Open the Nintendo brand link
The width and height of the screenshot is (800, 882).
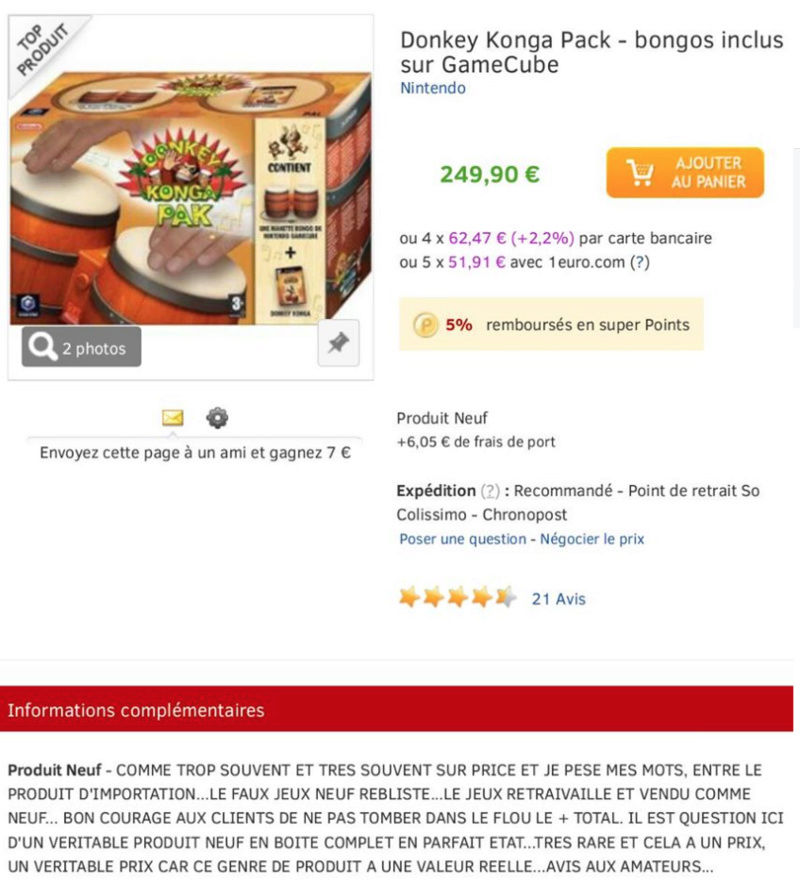(x=432, y=88)
